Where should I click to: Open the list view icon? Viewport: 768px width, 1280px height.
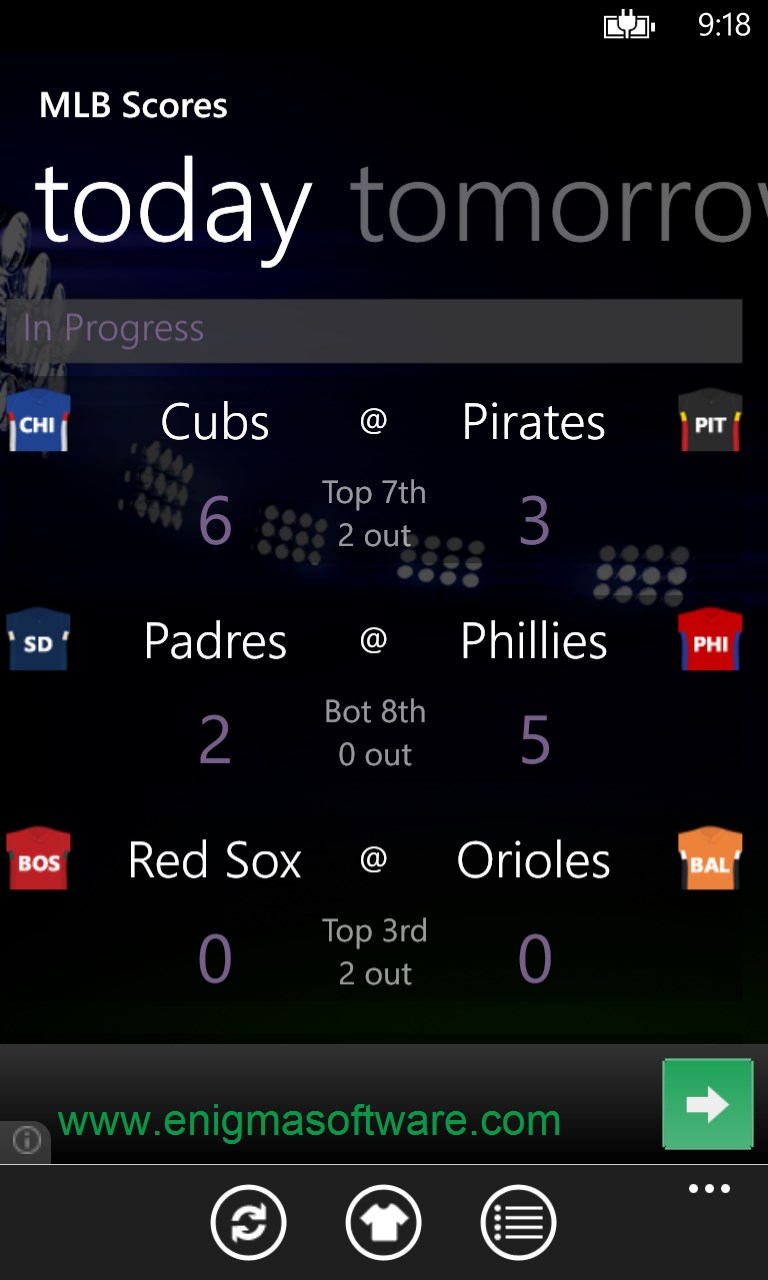pos(518,1222)
